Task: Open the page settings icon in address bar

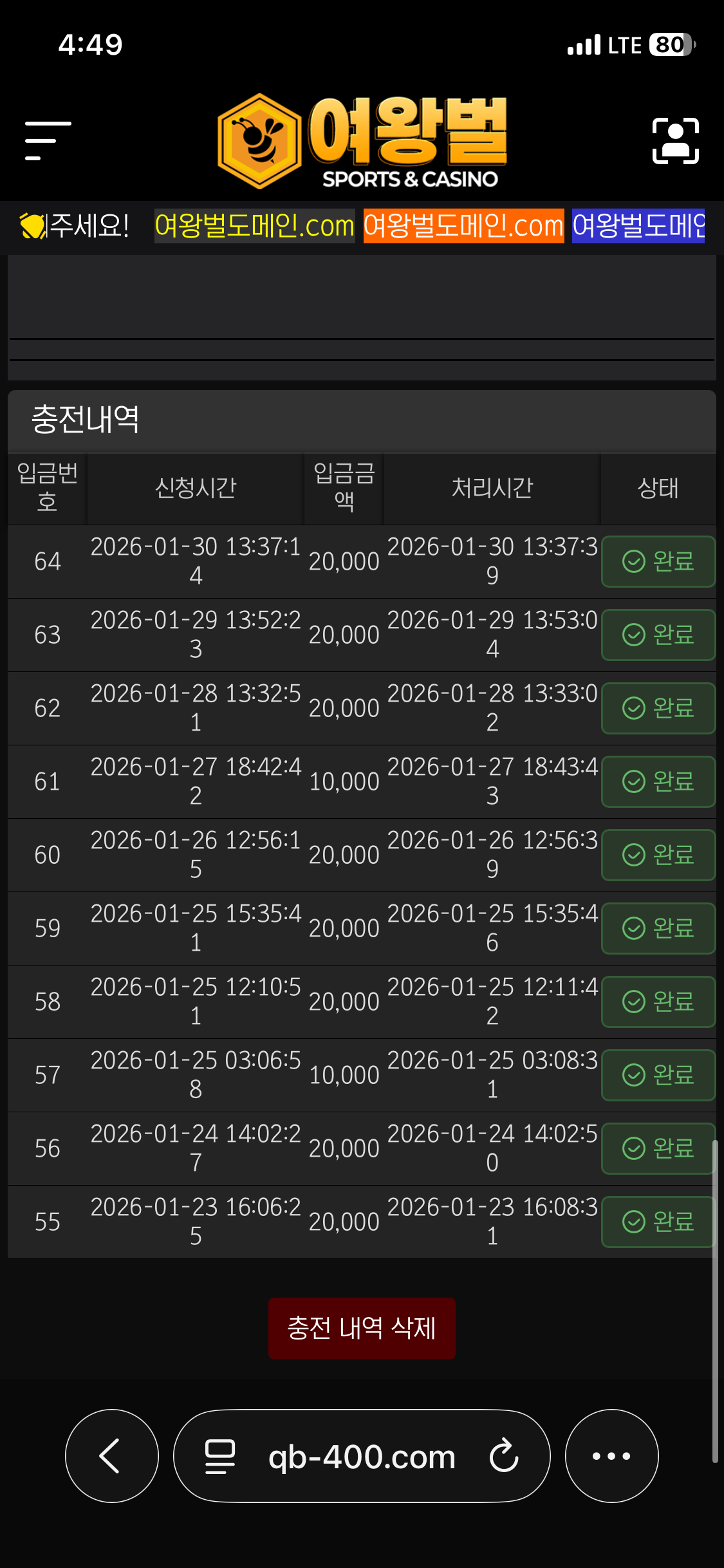Action: point(219,1456)
